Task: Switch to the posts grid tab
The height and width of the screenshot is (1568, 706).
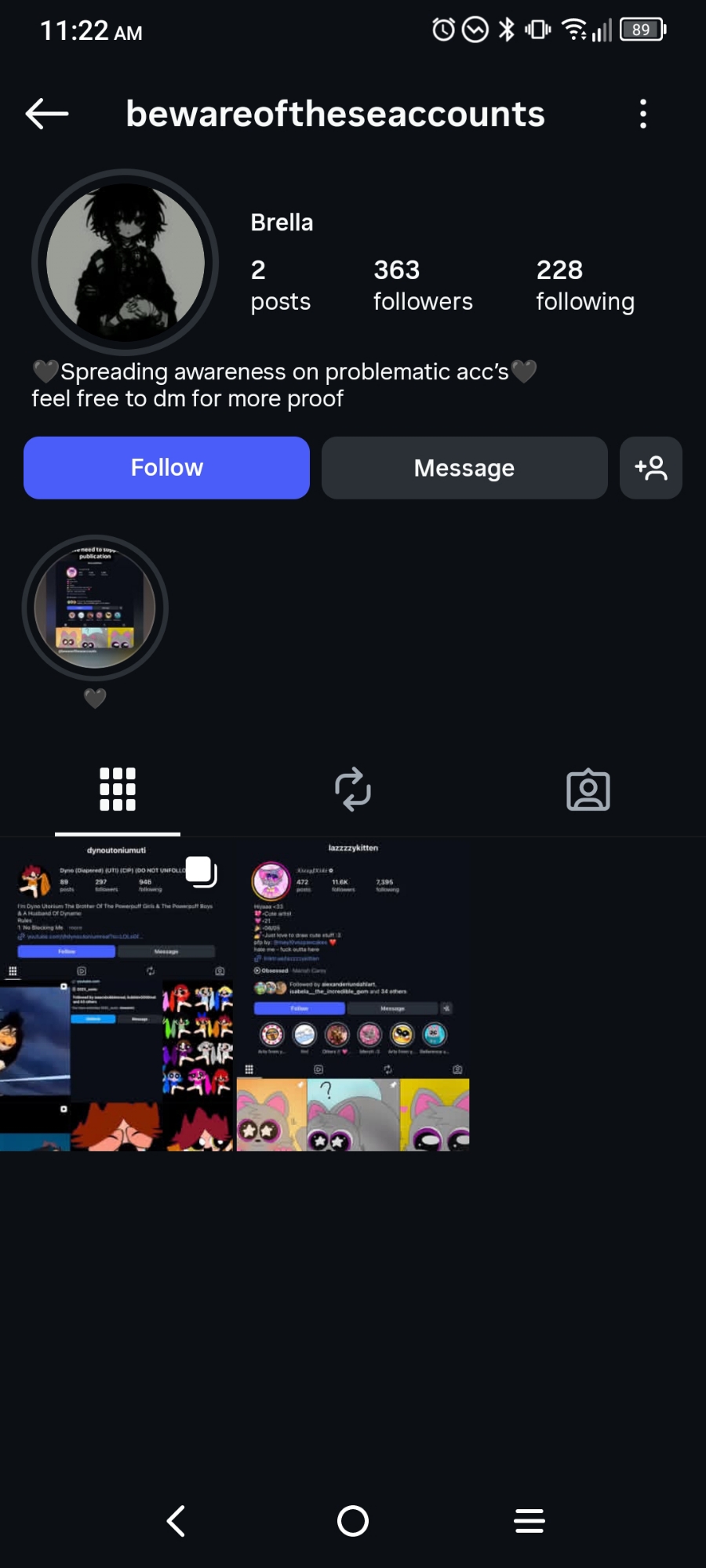Action: [118, 789]
